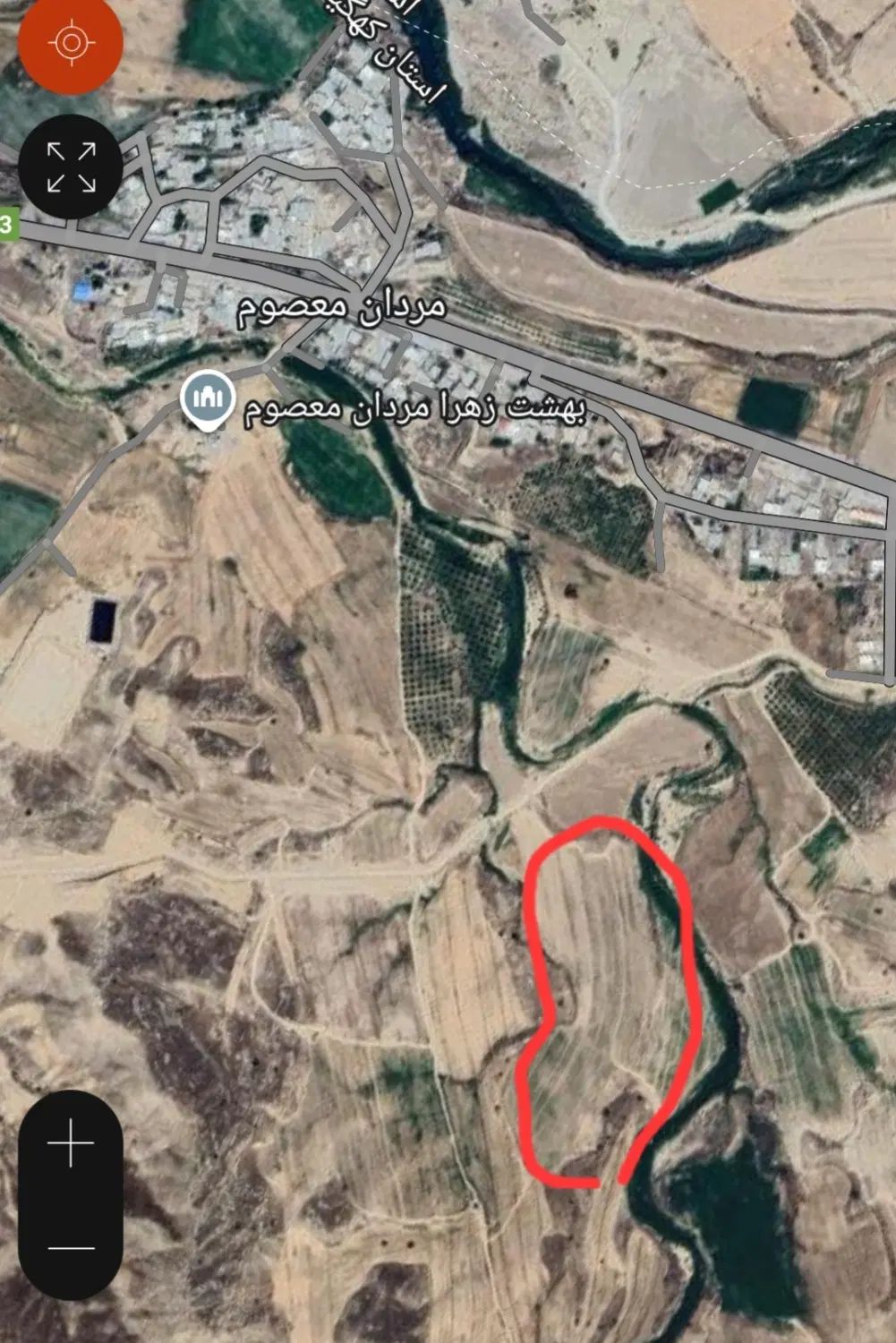
Task: Center the map on my location
Action: [71, 42]
